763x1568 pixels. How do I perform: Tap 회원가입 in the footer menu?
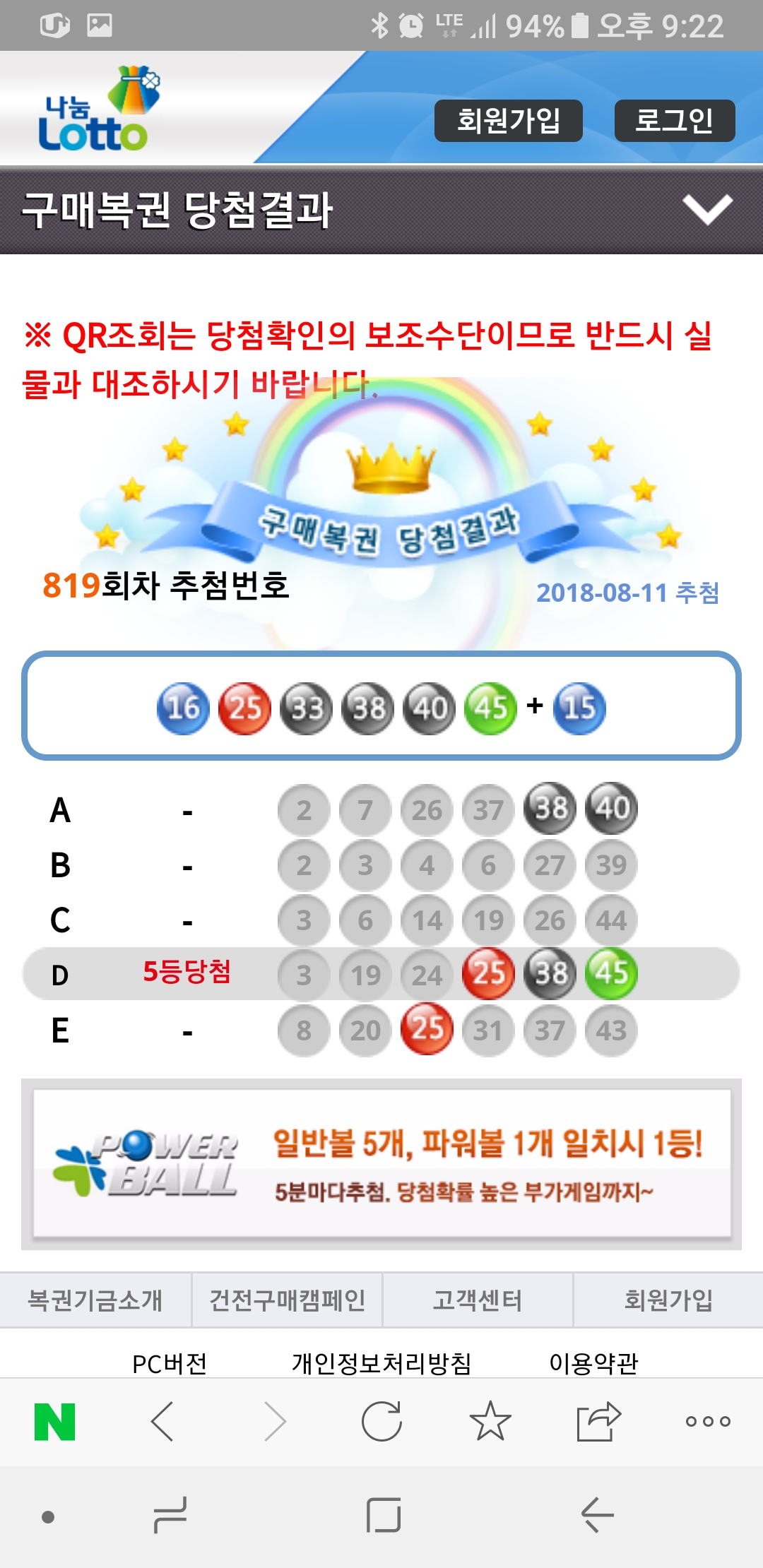click(x=668, y=1300)
